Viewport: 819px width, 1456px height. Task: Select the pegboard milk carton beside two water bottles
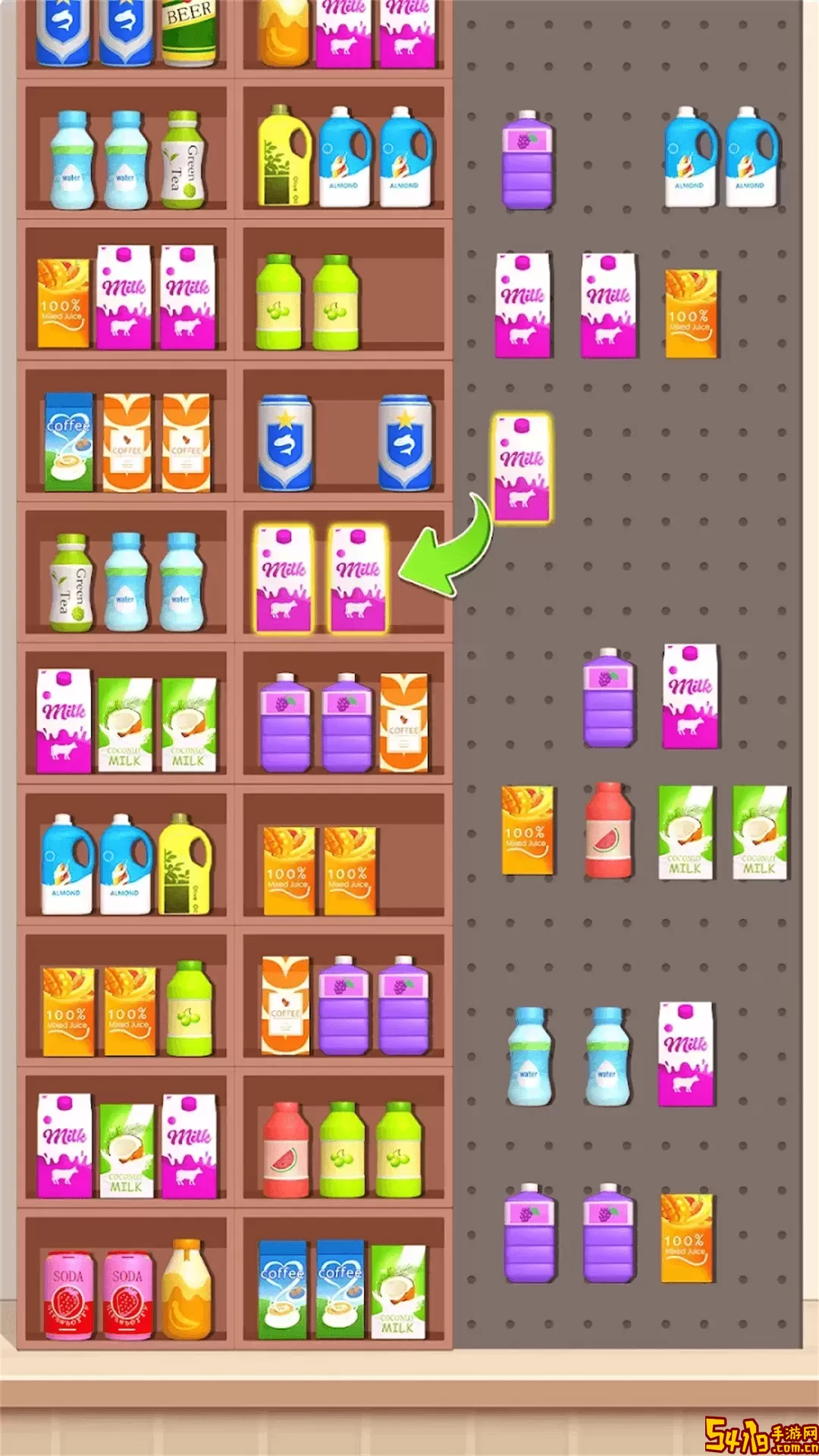(x=686, y=1055)
